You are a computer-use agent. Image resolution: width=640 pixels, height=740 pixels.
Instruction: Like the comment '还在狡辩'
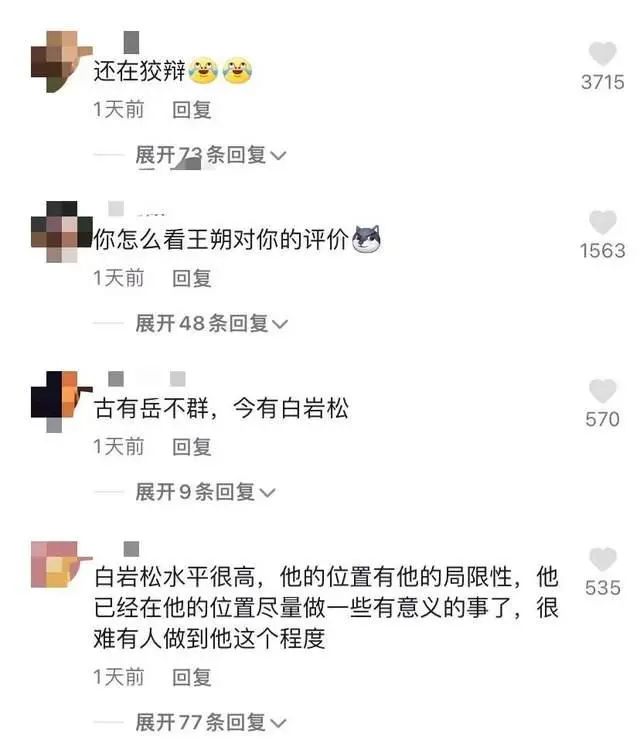click(x=602, y=54)
